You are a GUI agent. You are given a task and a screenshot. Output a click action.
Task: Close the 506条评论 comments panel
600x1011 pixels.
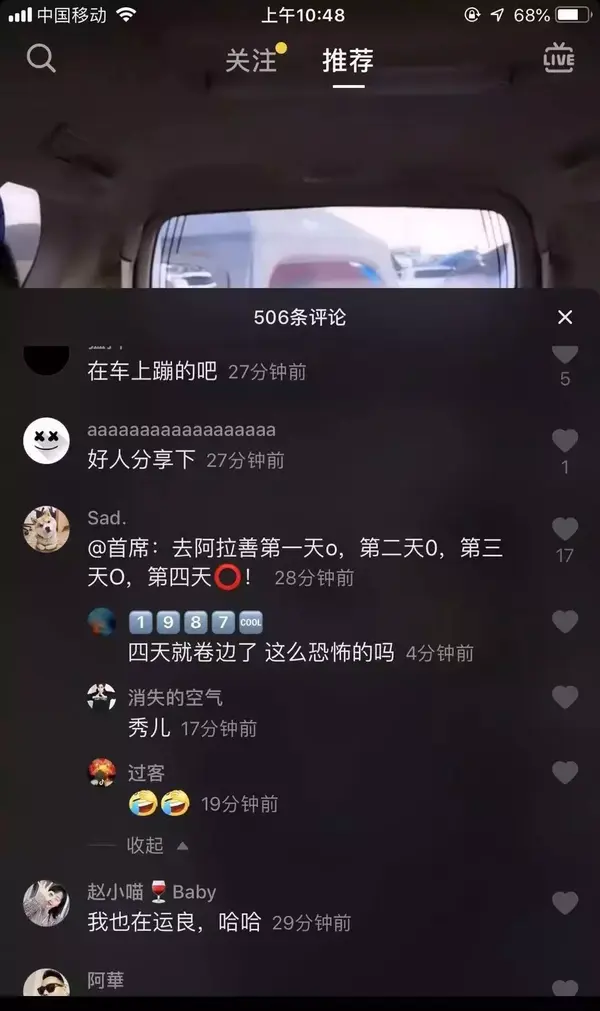(565, 317)
